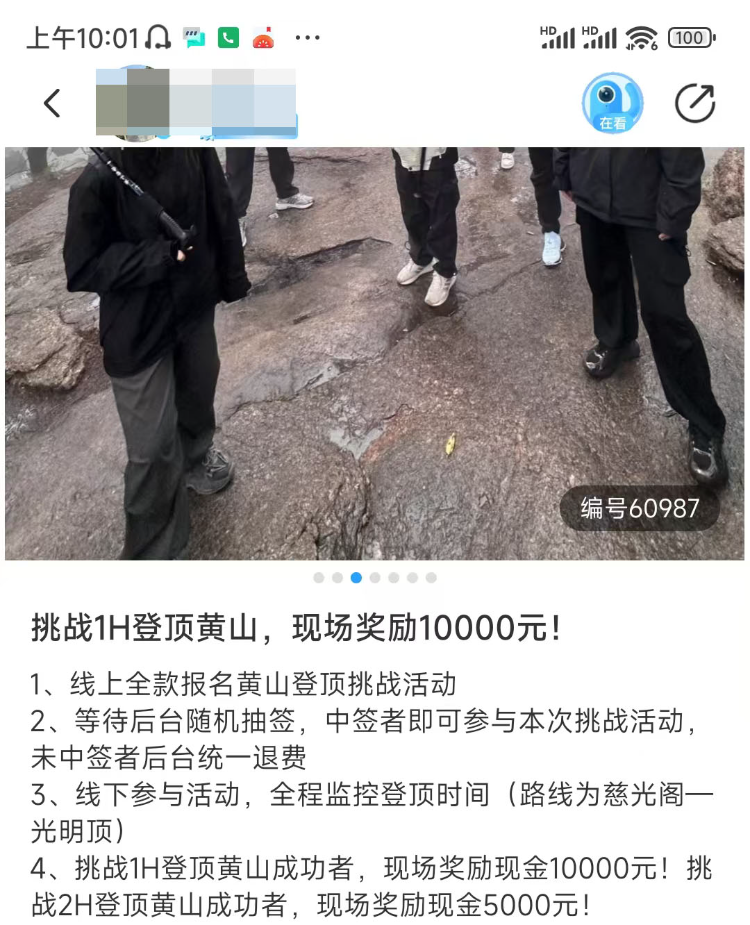Jump to a photo using the page indicator dots
This screenshot has height=925, width=750.
[x=375, y=578]
